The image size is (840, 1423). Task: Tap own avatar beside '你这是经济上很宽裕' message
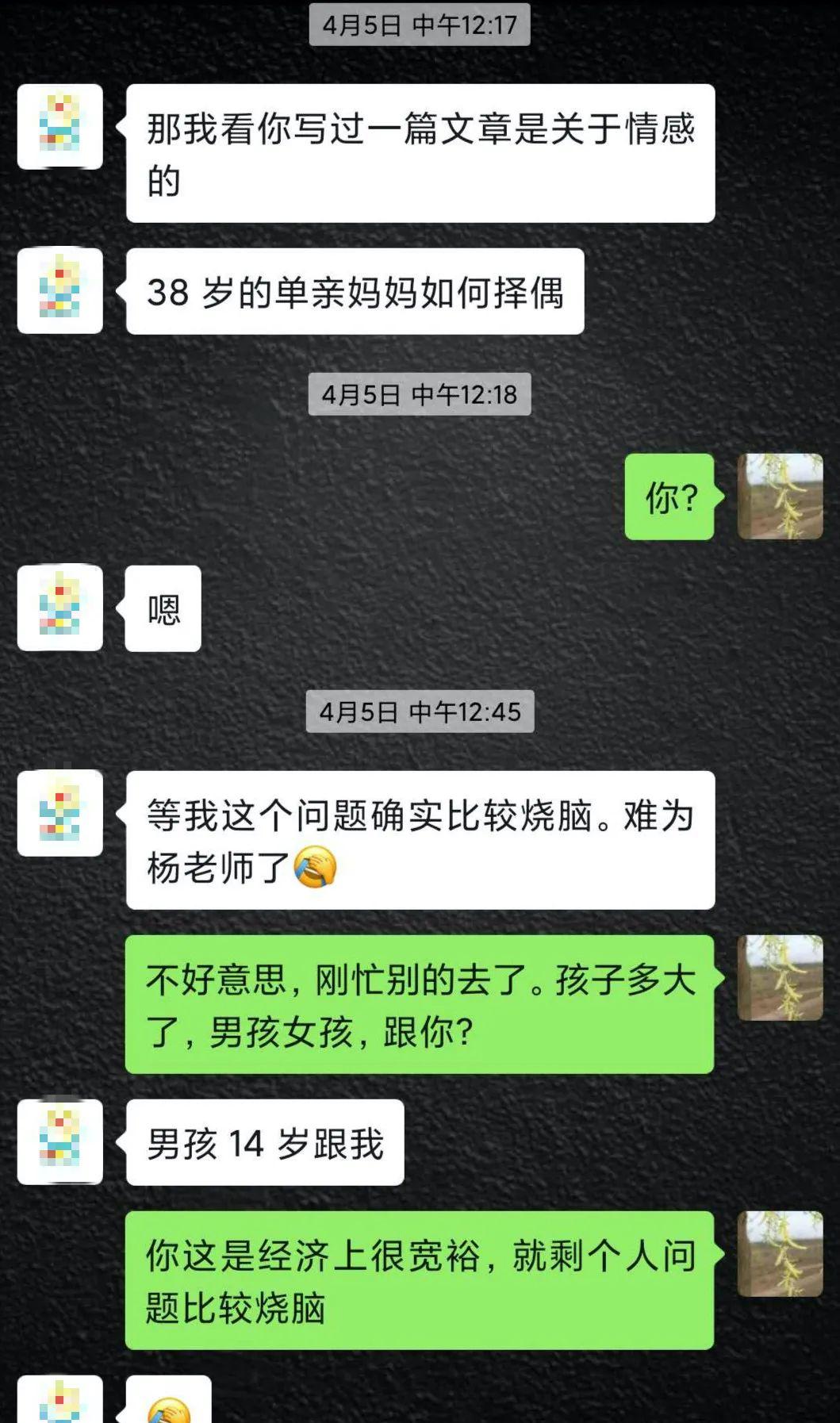pos(780,1253)
